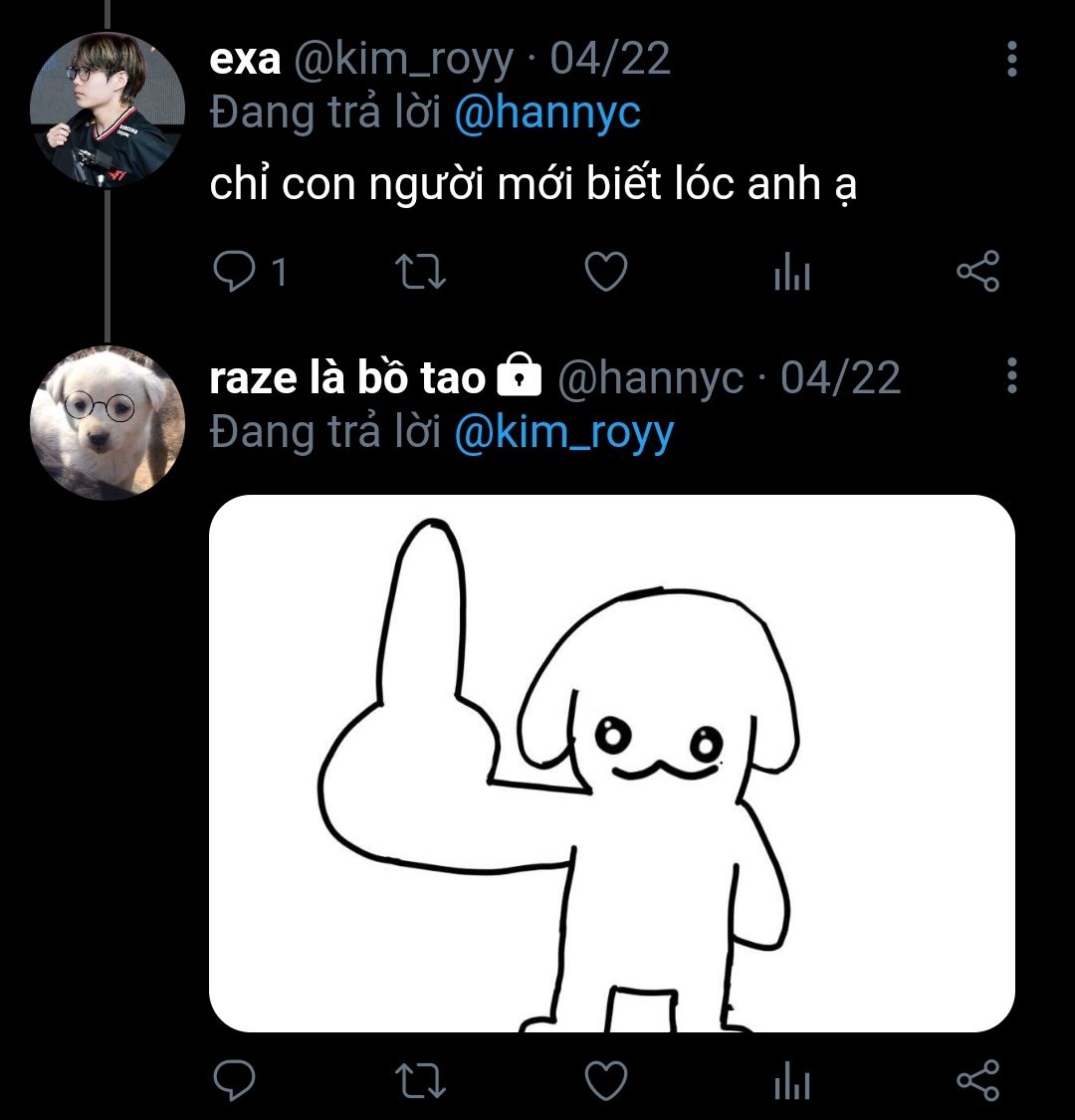Like raze là bồ tao's tweet
The height and width of the screenshot is (1120, 1075).
tap(606, 1080)
